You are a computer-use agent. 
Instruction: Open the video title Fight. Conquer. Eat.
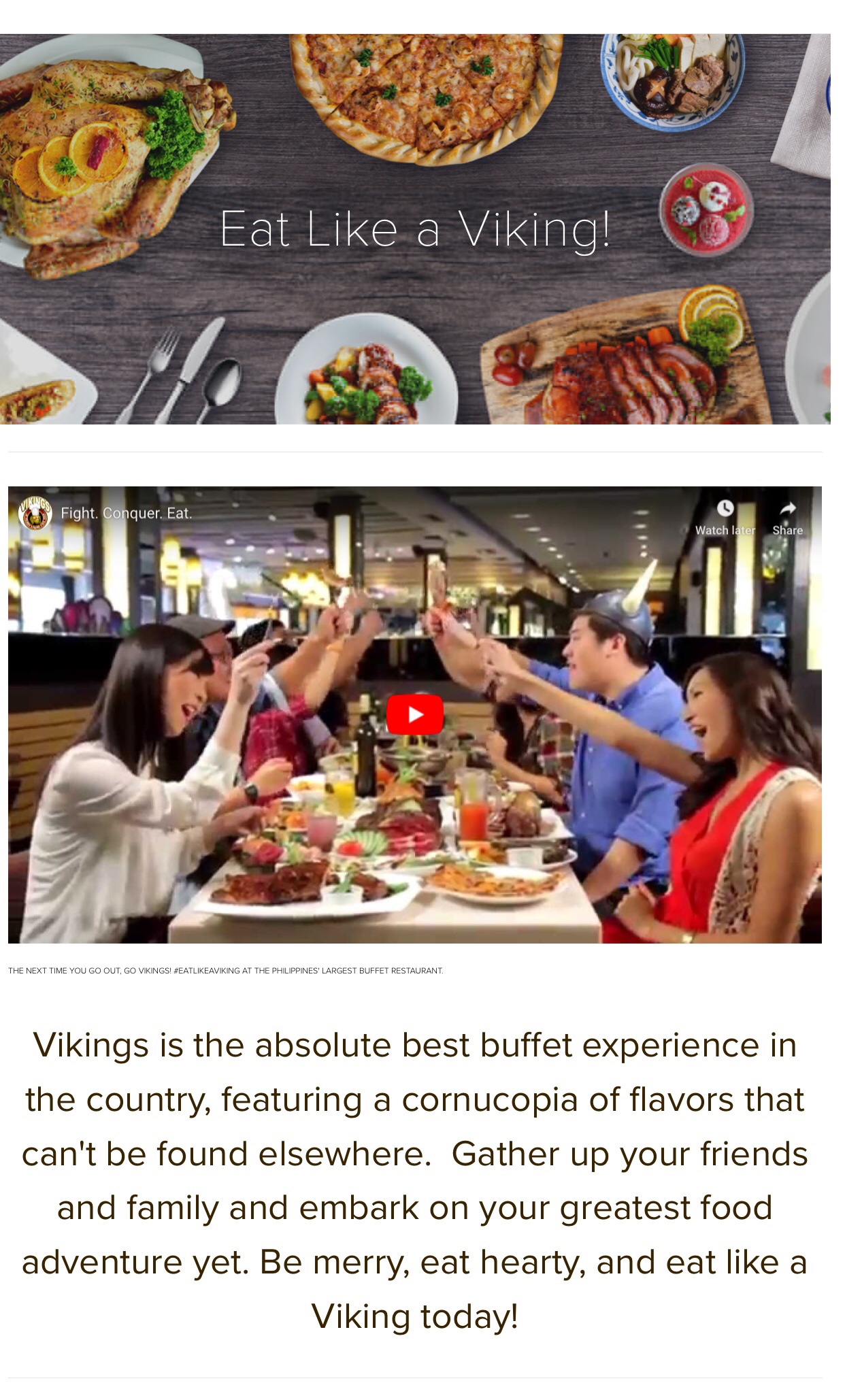tap(127, 514)
